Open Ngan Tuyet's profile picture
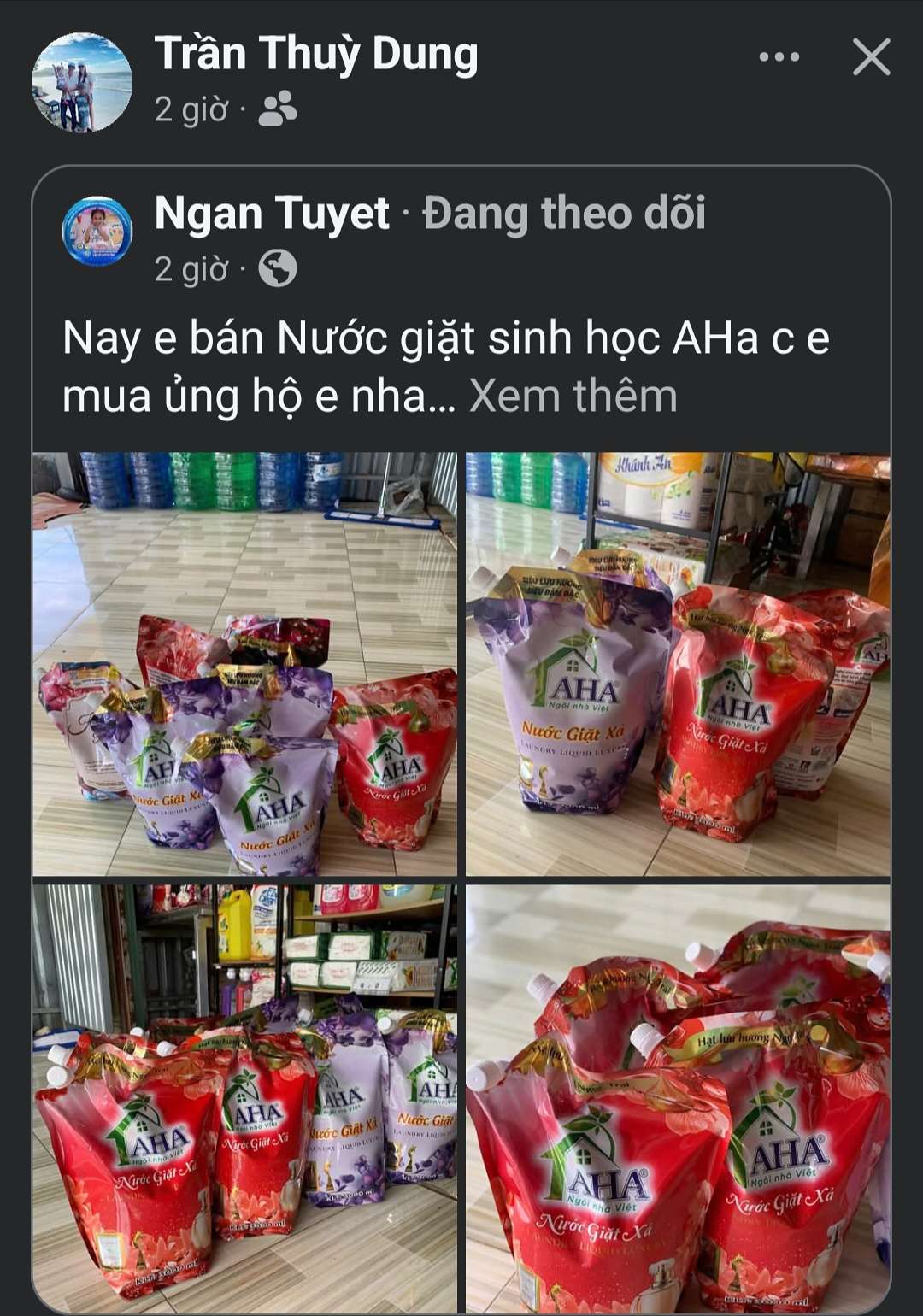 97,231
